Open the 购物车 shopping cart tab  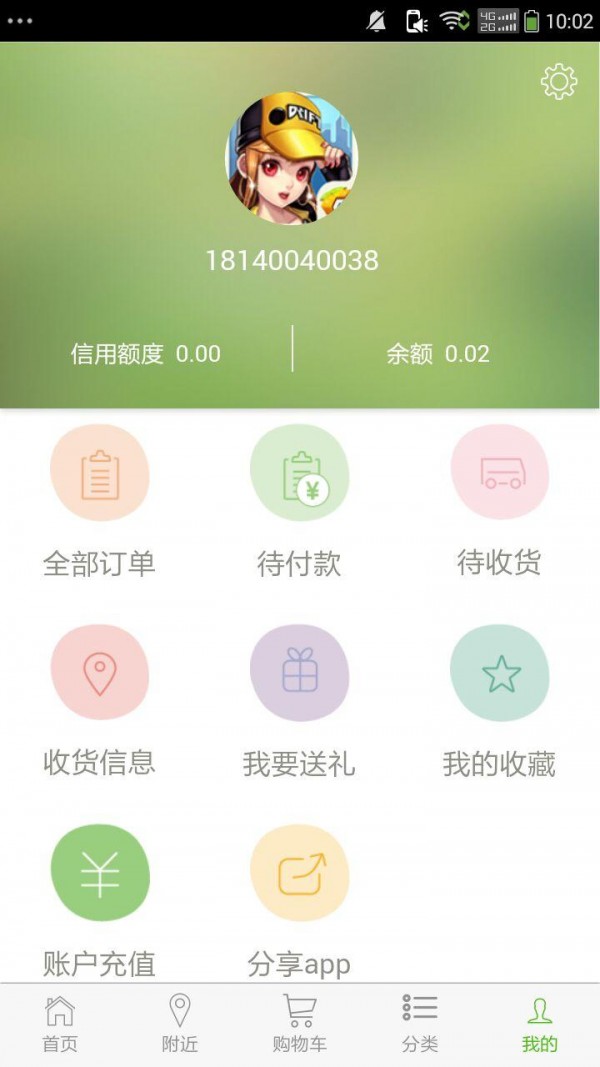300,1024
